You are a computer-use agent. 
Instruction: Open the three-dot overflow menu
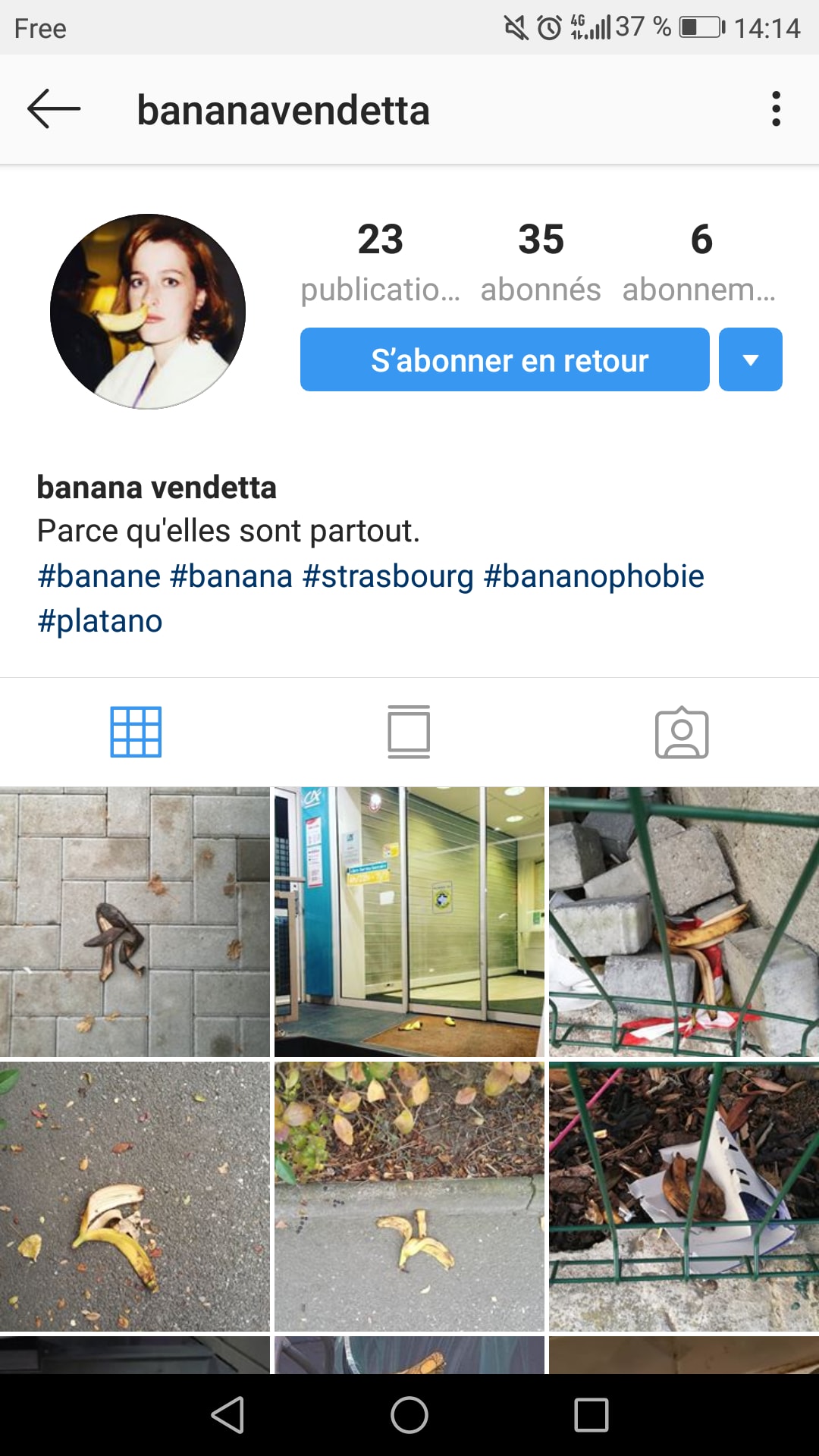pos(776,109)
